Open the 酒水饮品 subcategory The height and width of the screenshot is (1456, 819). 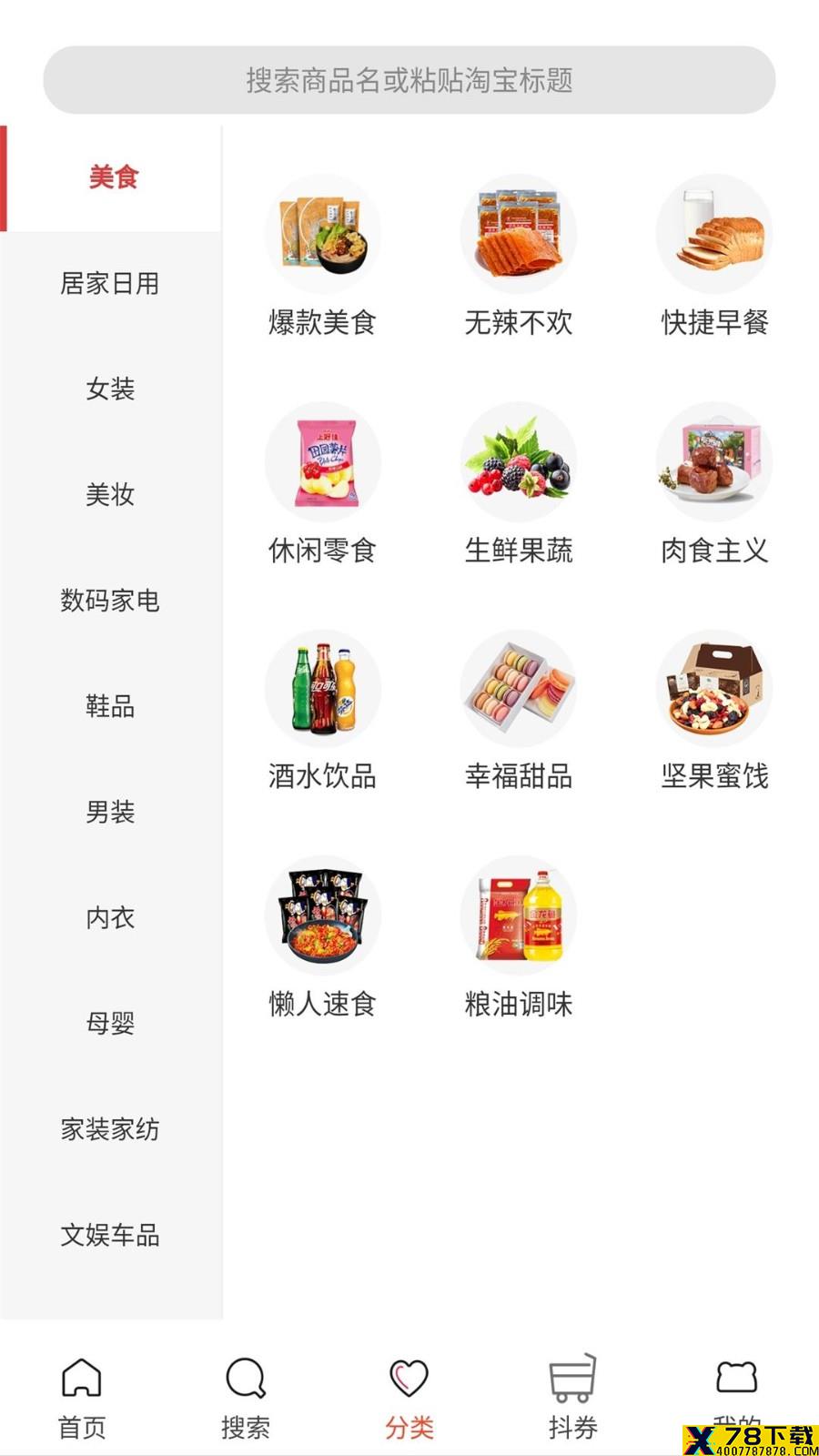tap(322, 711)
